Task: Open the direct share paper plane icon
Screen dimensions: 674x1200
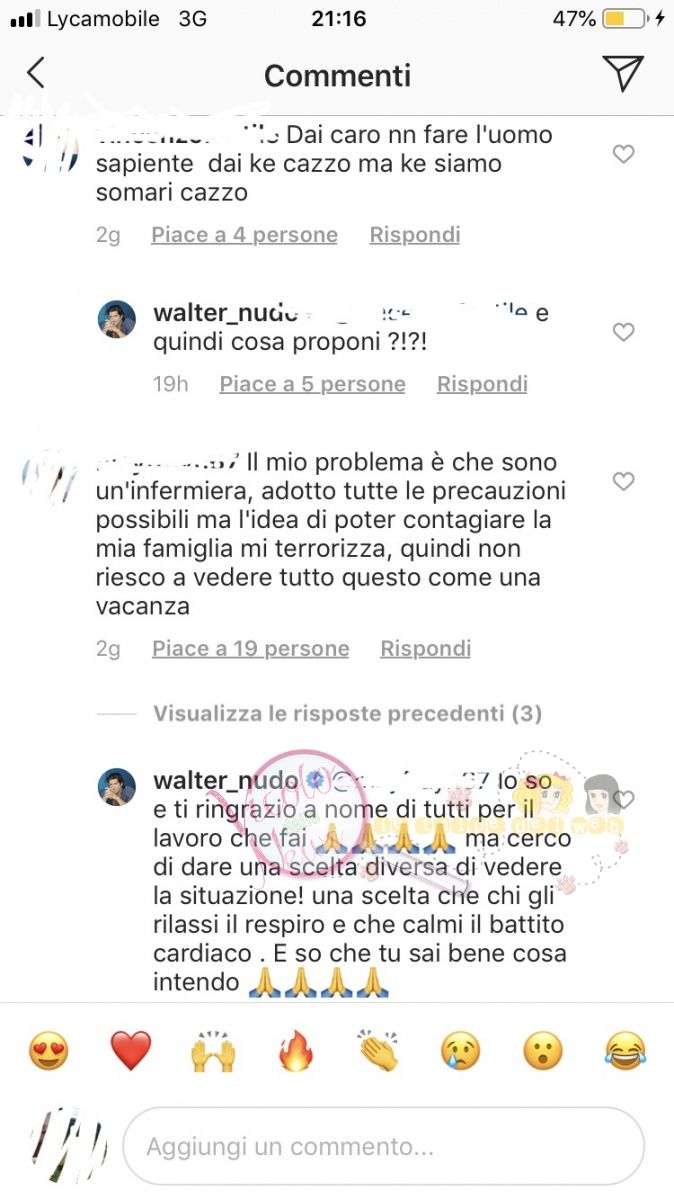Action: (x=622, y=74)
